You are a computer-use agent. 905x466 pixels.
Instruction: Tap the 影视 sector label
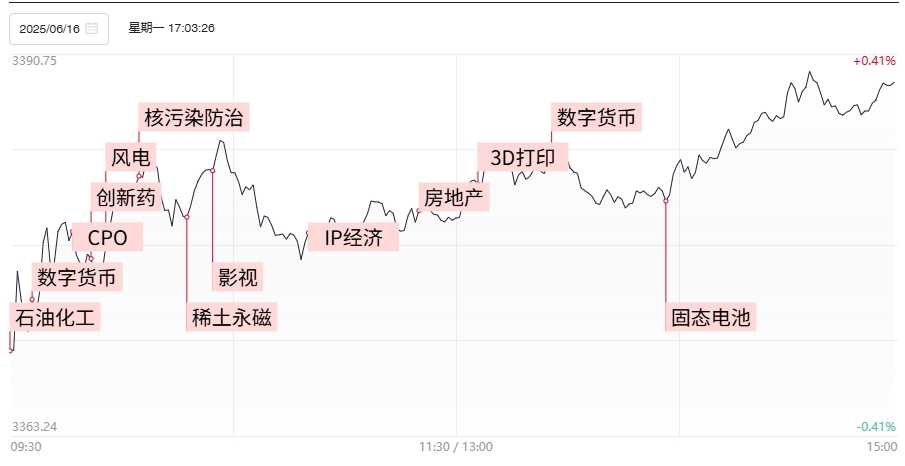click(x=237, y=277)
